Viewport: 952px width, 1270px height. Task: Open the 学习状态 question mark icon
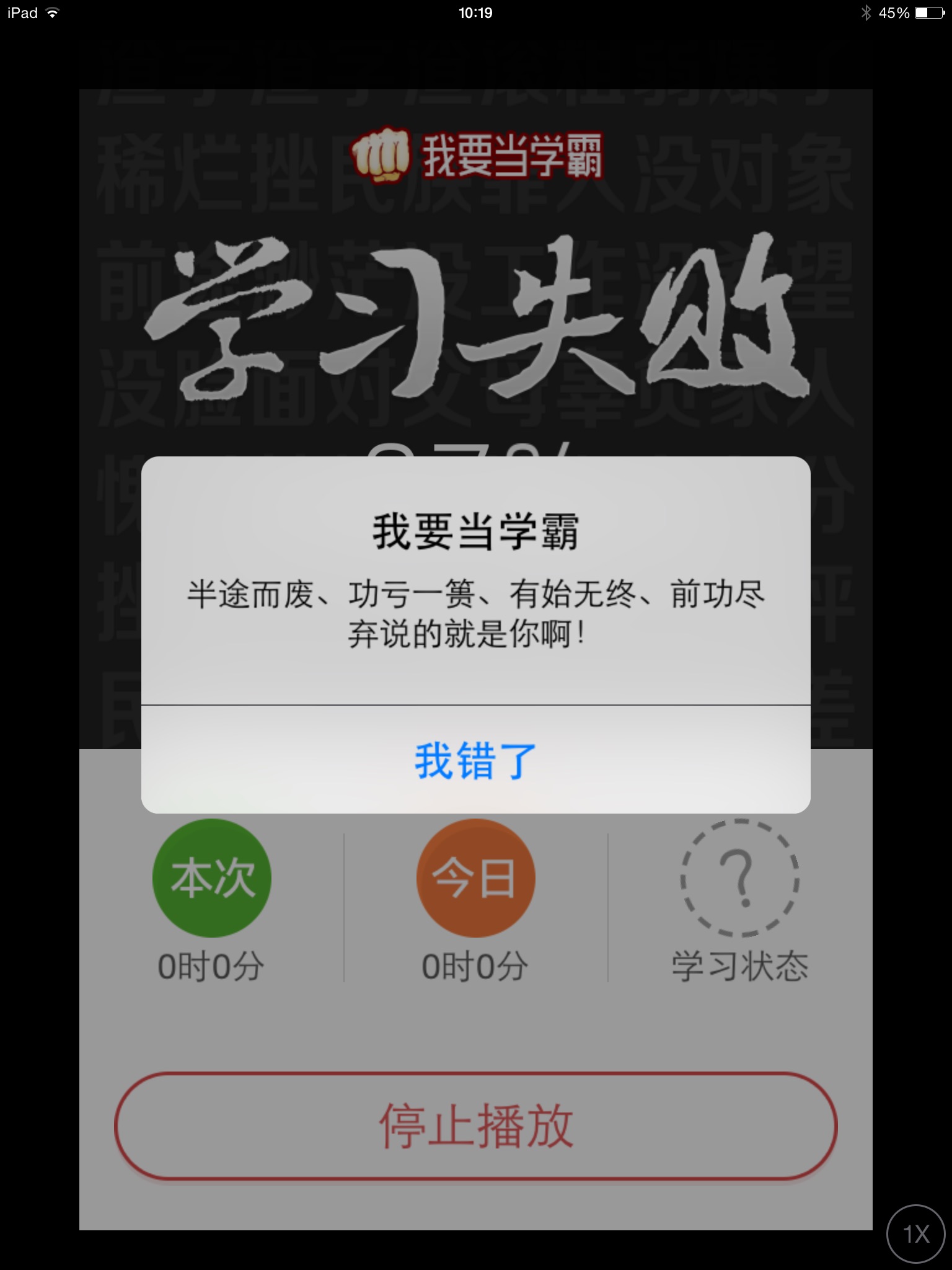pos(740,878)
